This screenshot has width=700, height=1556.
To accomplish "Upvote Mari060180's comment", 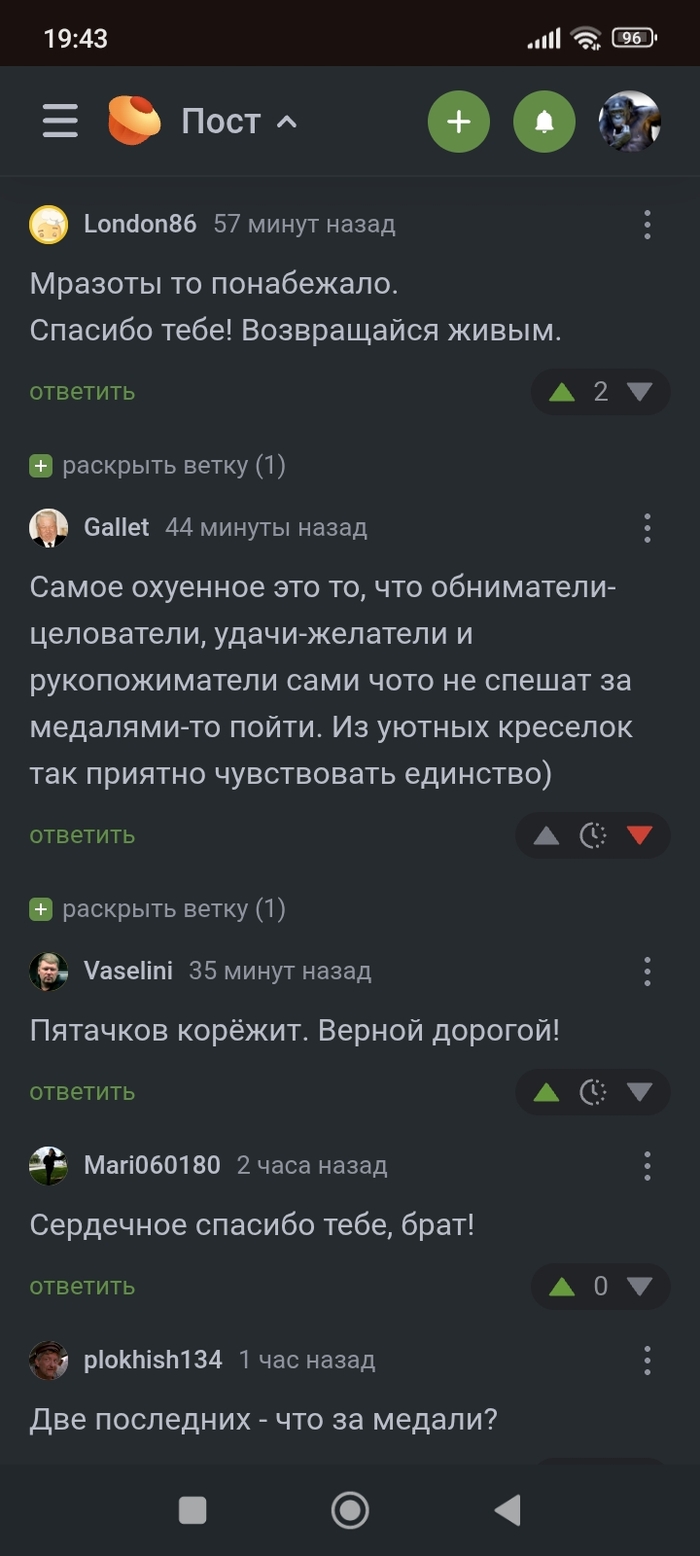I will click(562, 1286).
